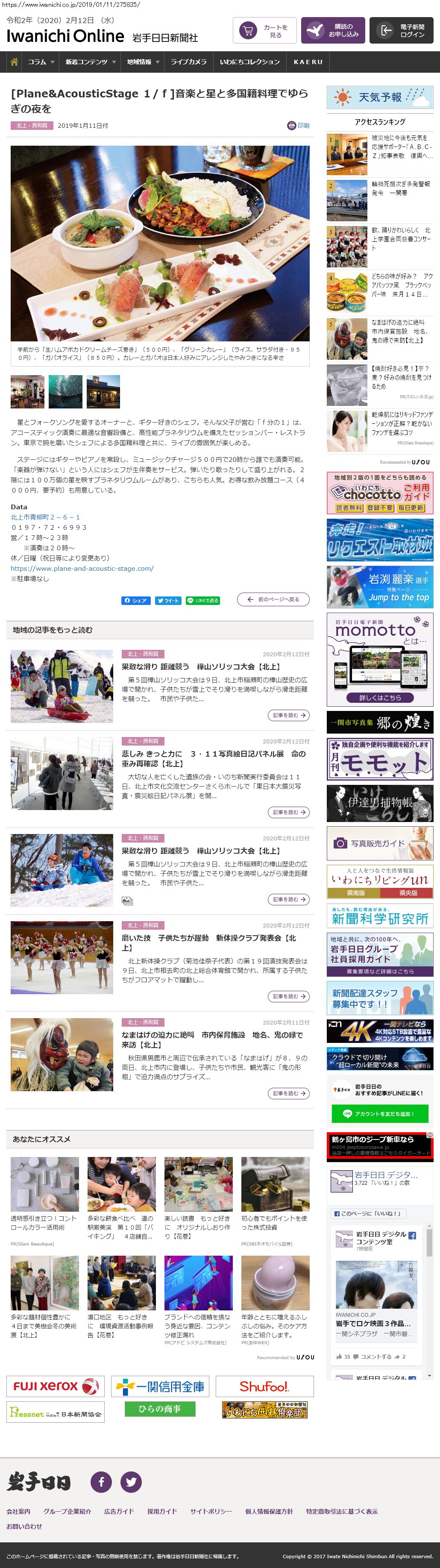440x1568 pixels.
Task: Return using the 前のページへ戻る button
Action: [273, 599]
